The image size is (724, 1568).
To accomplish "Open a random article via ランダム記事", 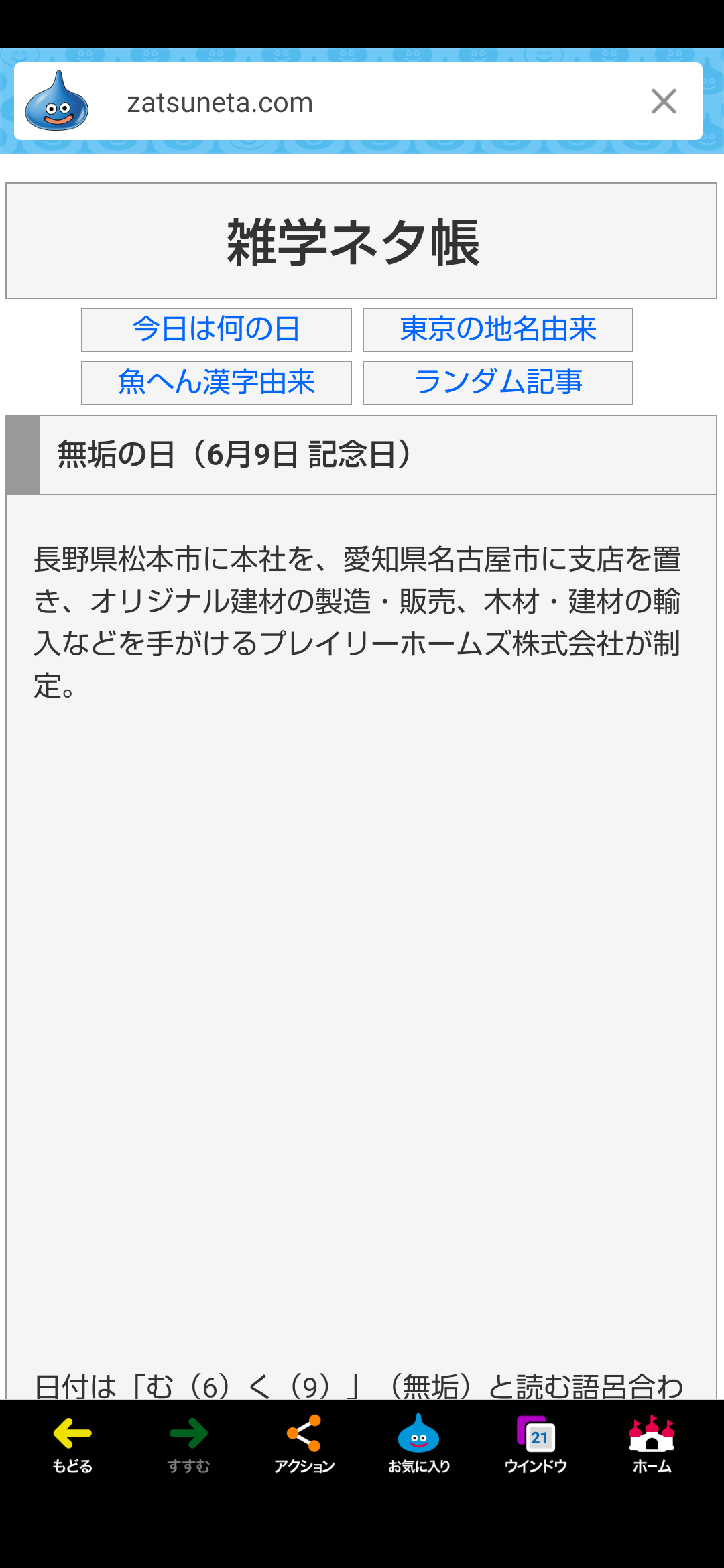I will coord(498,383).
